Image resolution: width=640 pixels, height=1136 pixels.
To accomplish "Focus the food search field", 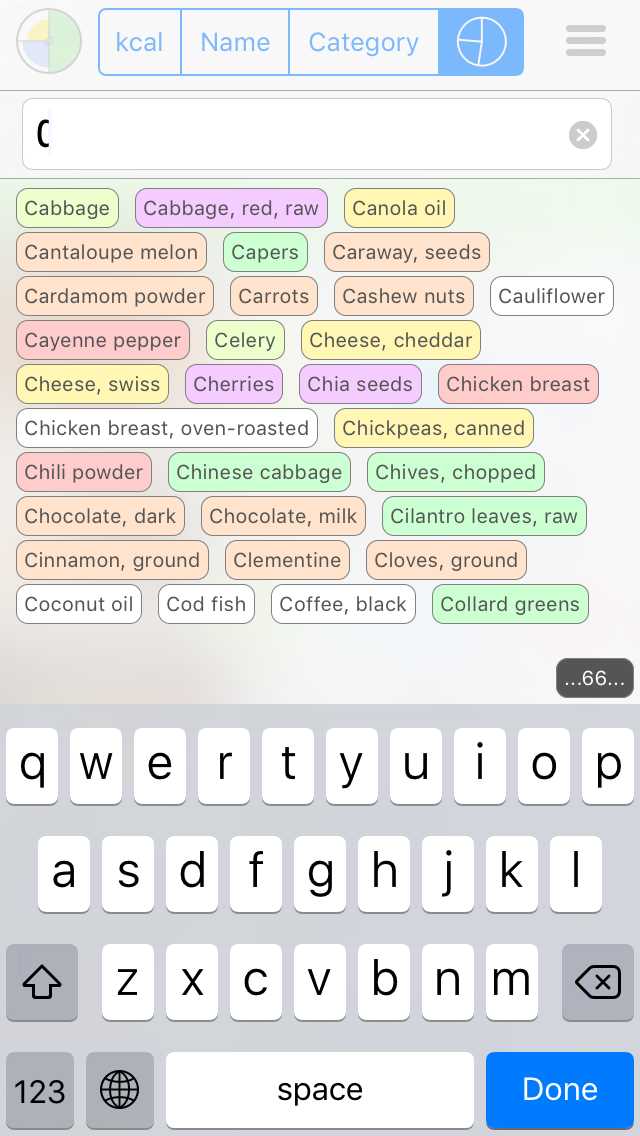I will tap(317, 134).
